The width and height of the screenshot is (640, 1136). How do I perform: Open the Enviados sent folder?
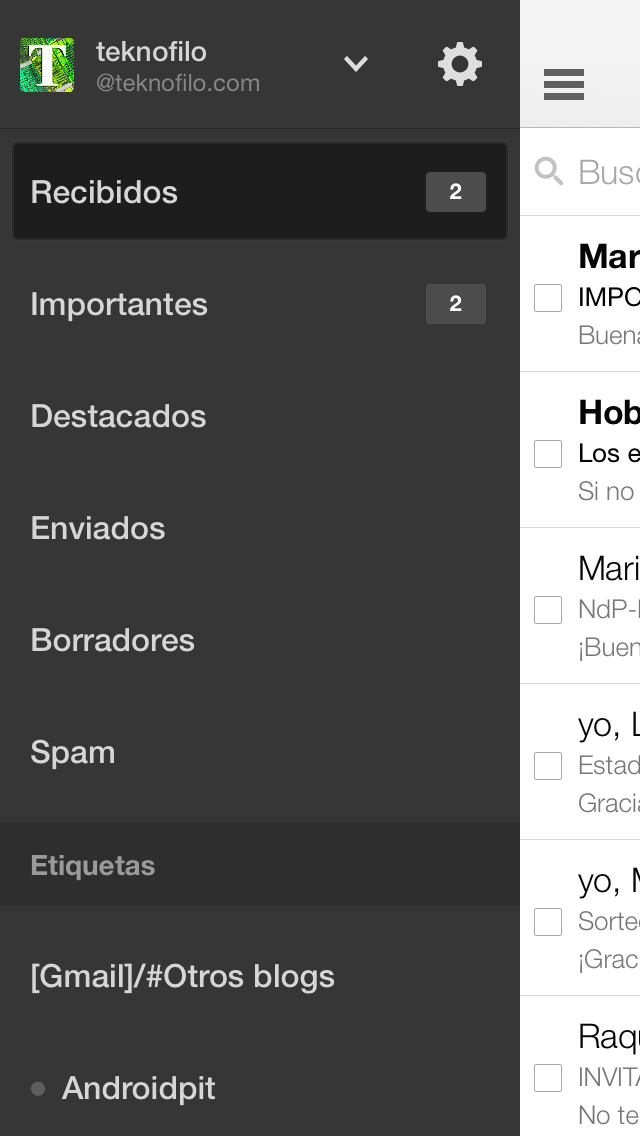259,528
